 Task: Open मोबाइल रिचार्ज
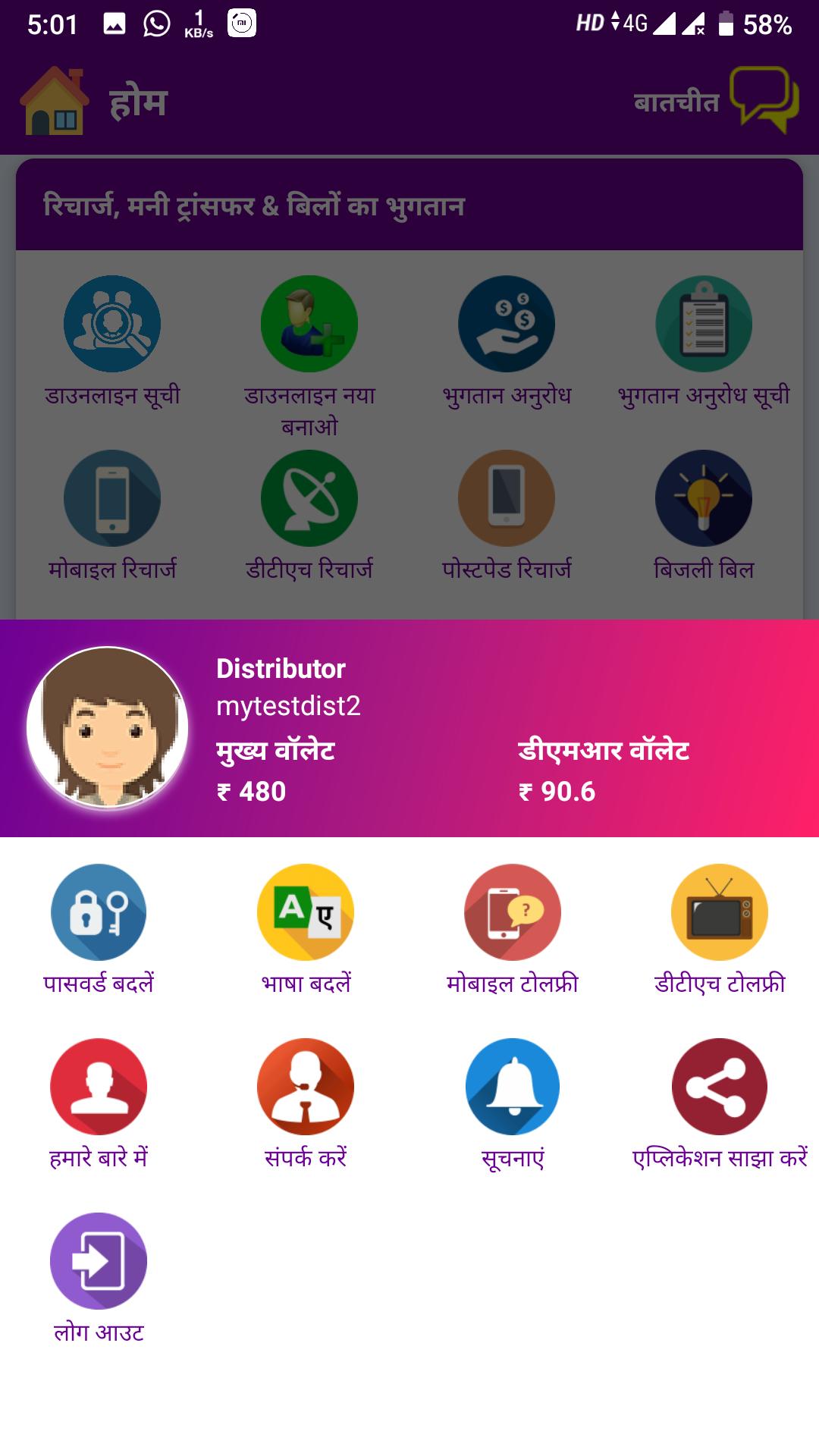(112, 499)
